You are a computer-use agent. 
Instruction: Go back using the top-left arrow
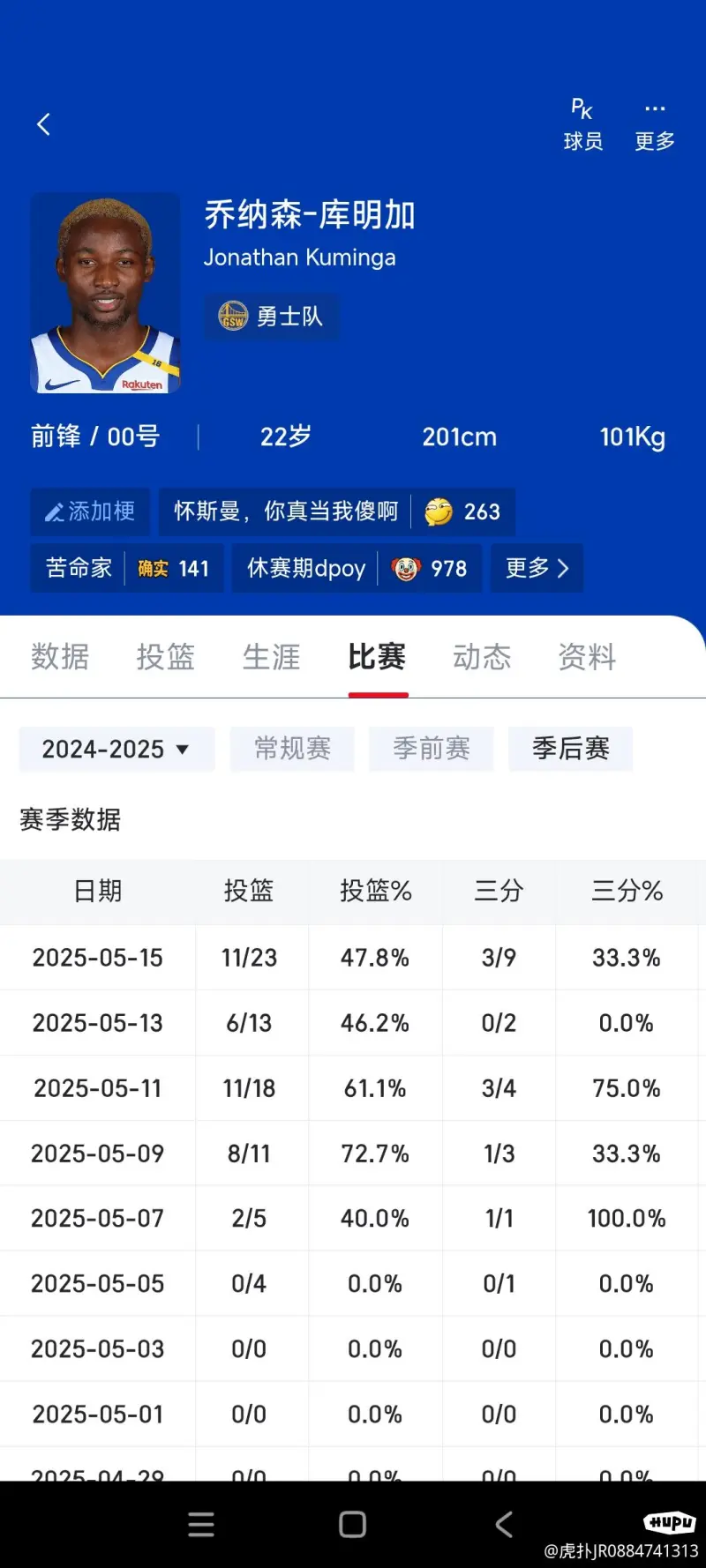(43, 124)
